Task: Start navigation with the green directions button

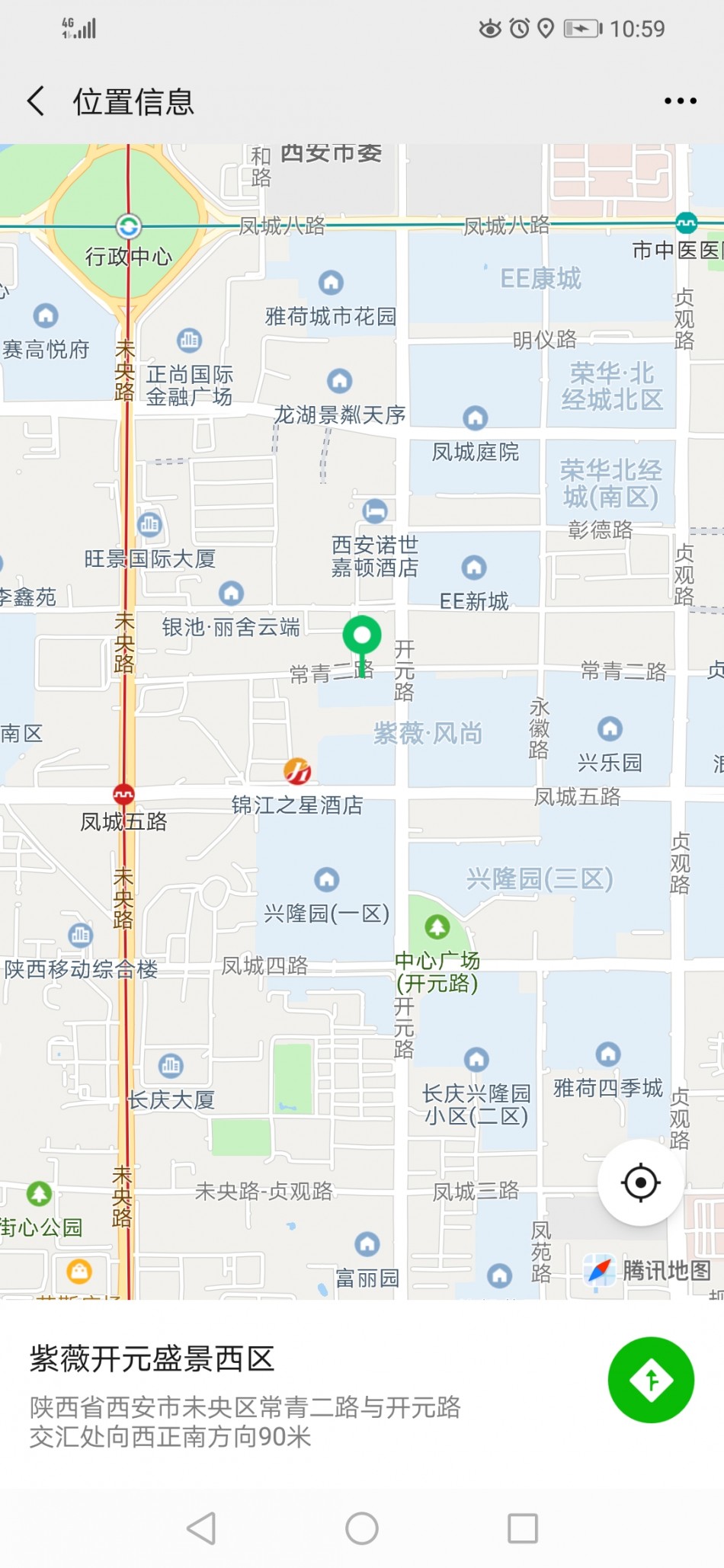Action: [x=651, y=1379]
